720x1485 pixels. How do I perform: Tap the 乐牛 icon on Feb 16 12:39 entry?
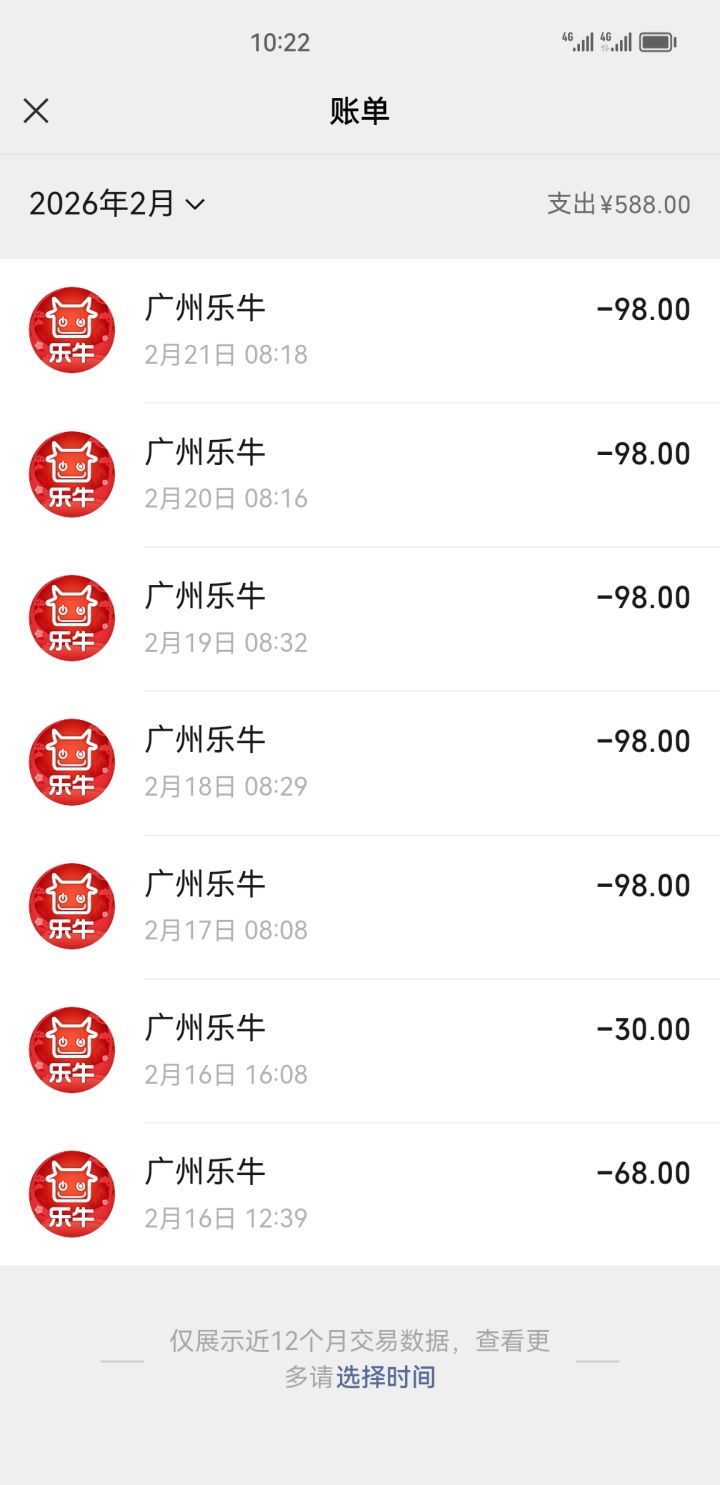(x=71, y=1193)
